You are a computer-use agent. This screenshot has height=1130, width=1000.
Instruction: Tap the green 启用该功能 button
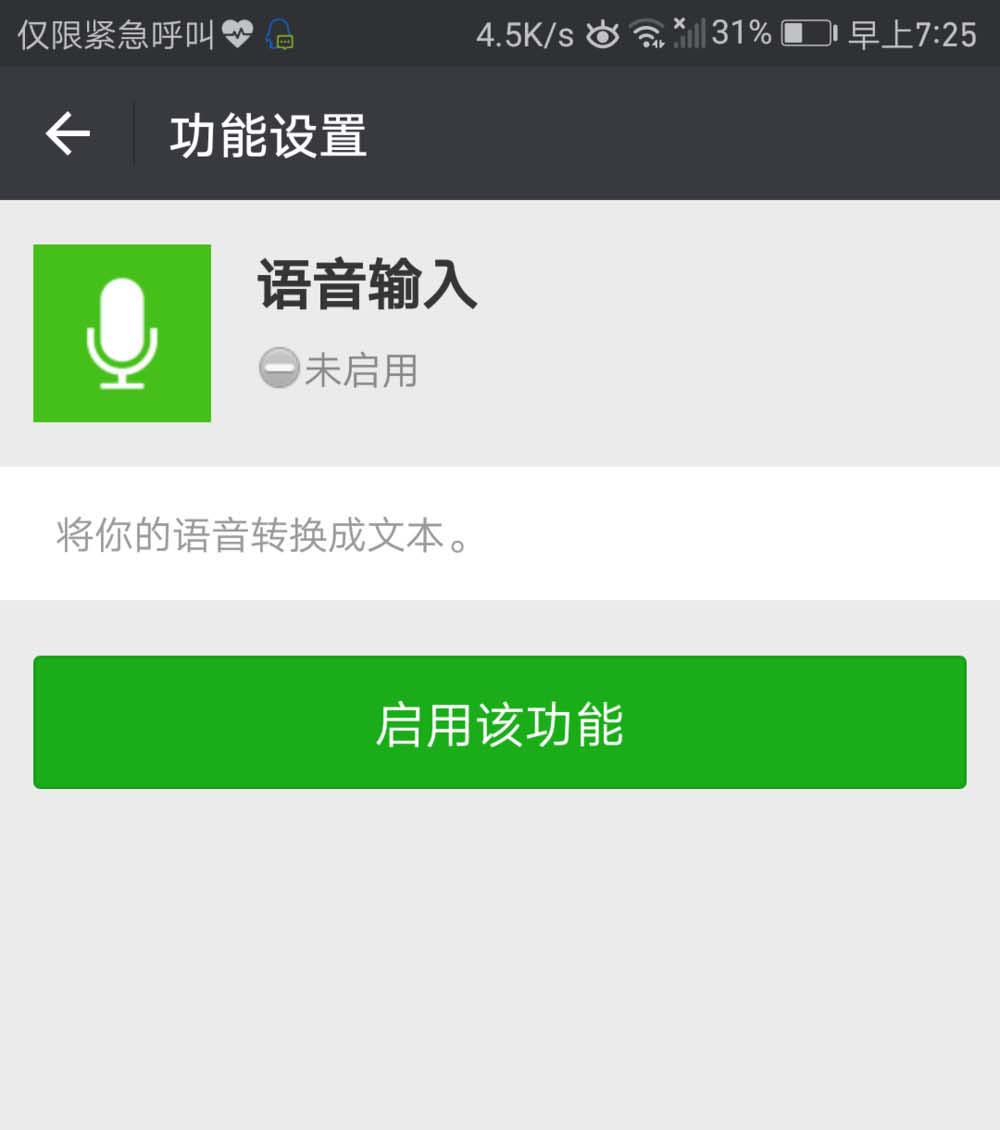click(x=500, y=722)
